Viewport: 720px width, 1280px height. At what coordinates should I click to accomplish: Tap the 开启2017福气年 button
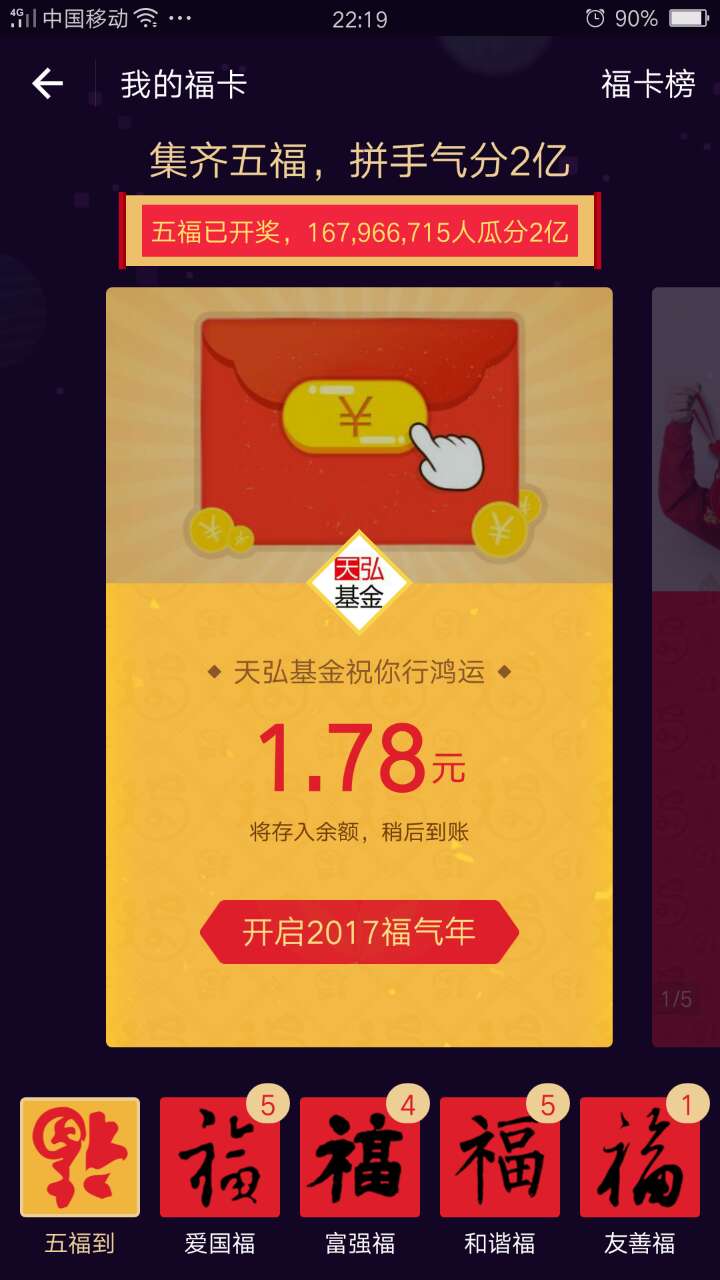pyautogui.click(x=359, y=932)
